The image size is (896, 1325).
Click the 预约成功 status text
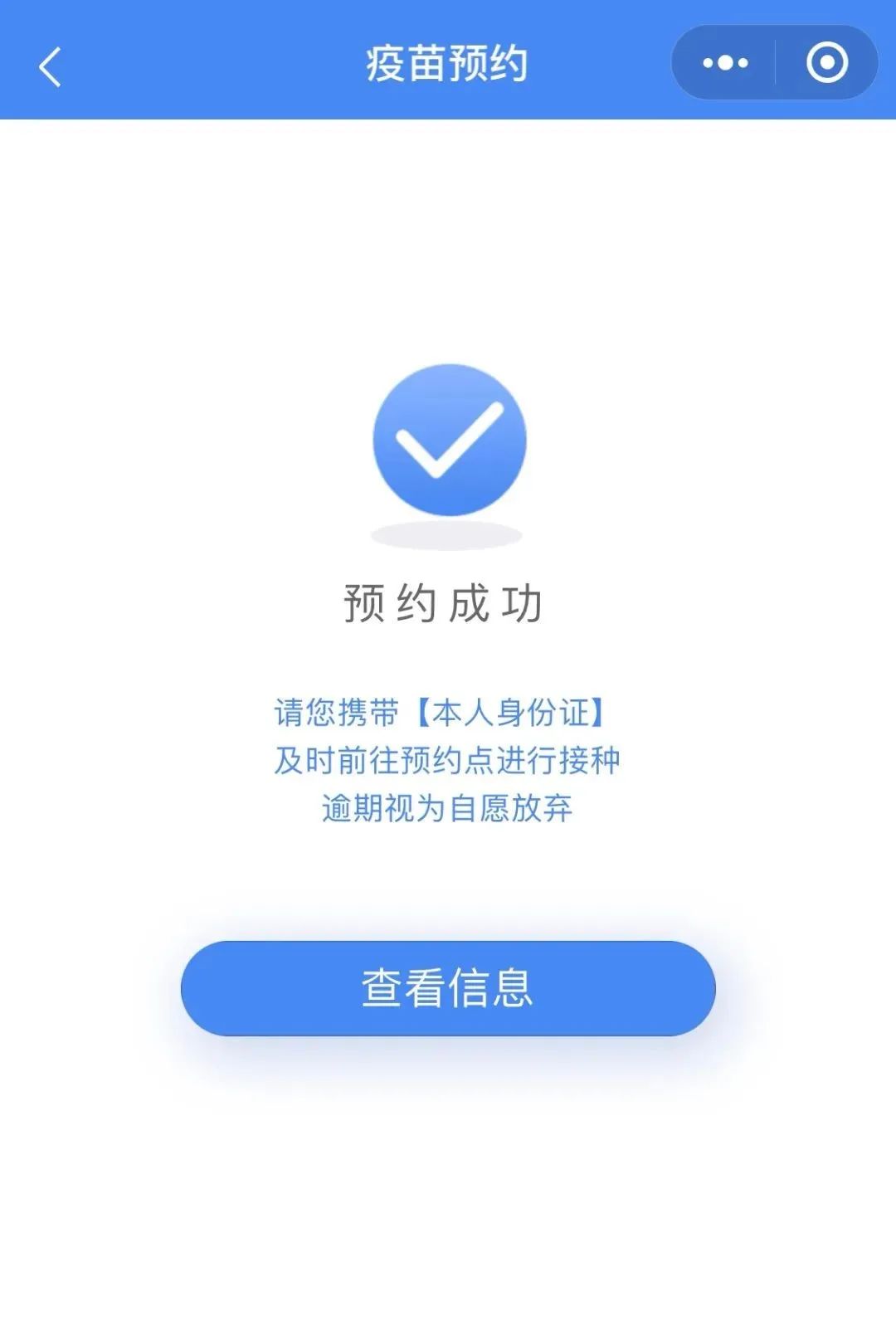pyautogui.click(x=448, y=603)
